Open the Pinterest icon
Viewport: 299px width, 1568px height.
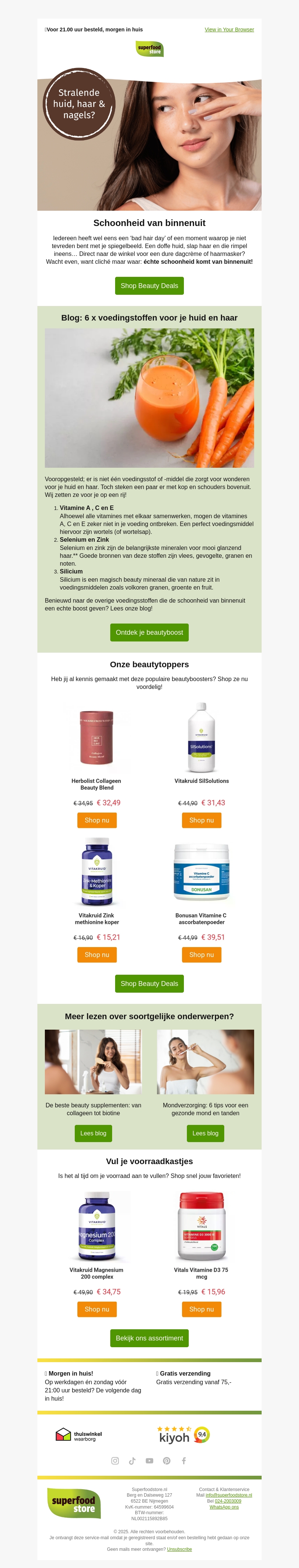pos(166,1460)
